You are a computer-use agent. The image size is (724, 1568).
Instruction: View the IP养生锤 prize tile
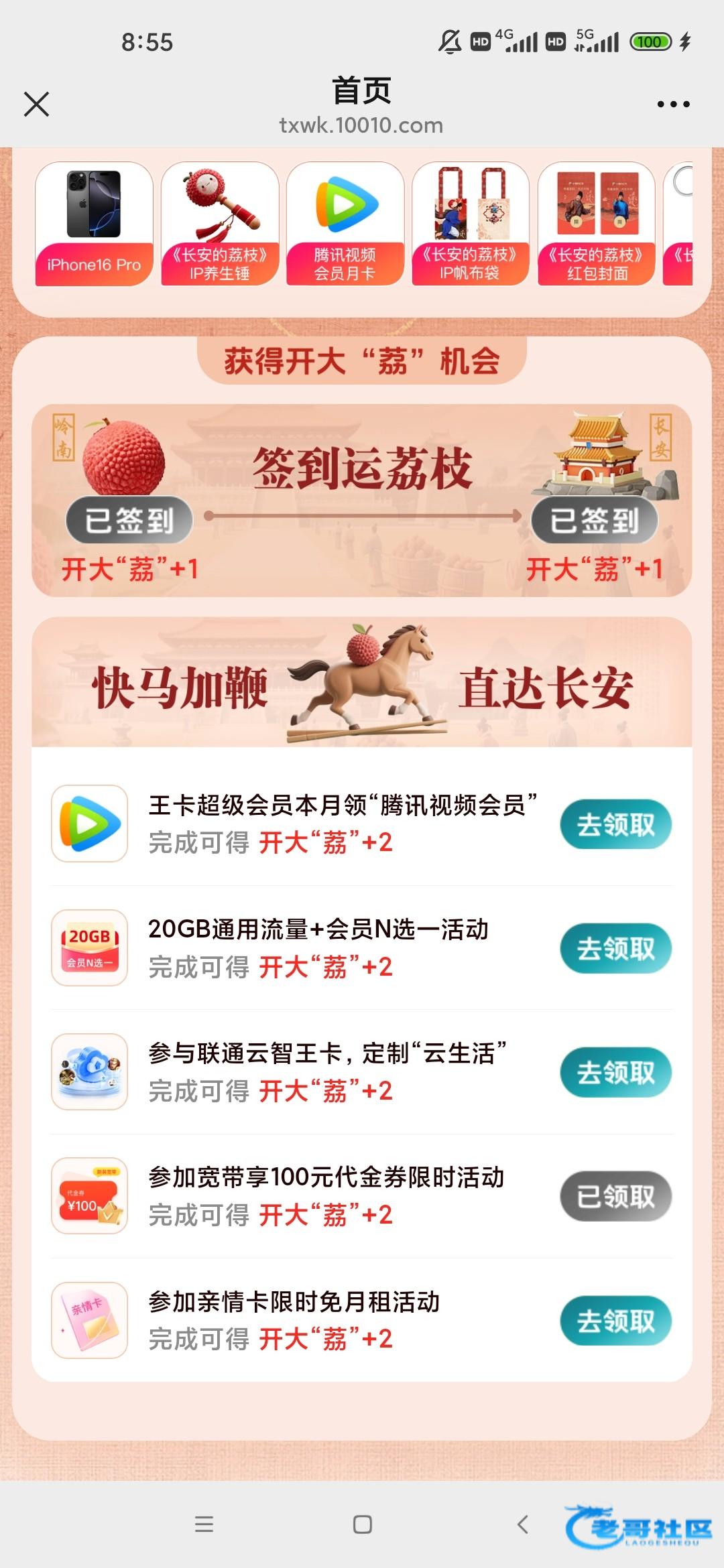click(x=220, y=224)
